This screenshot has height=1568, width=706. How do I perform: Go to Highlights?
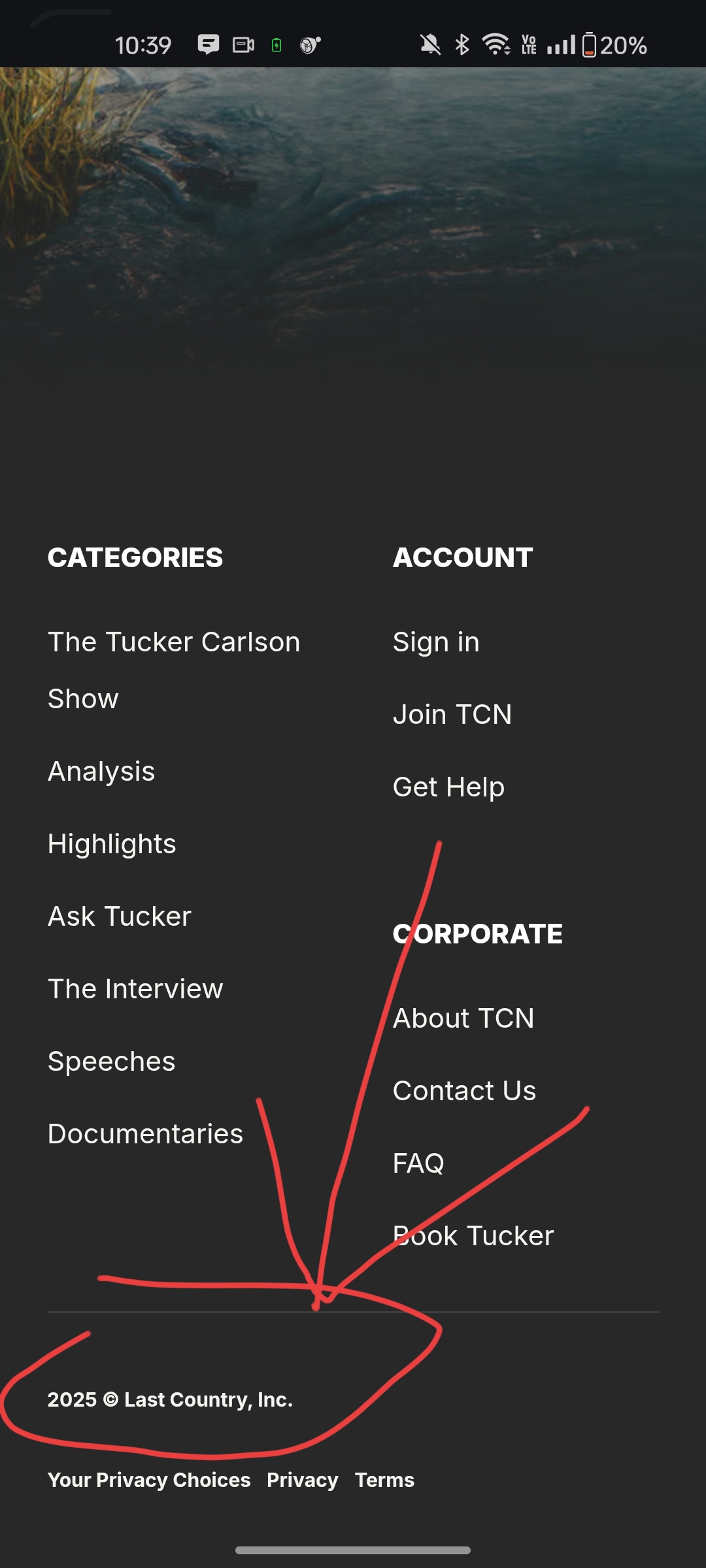(x=112, y=844)
